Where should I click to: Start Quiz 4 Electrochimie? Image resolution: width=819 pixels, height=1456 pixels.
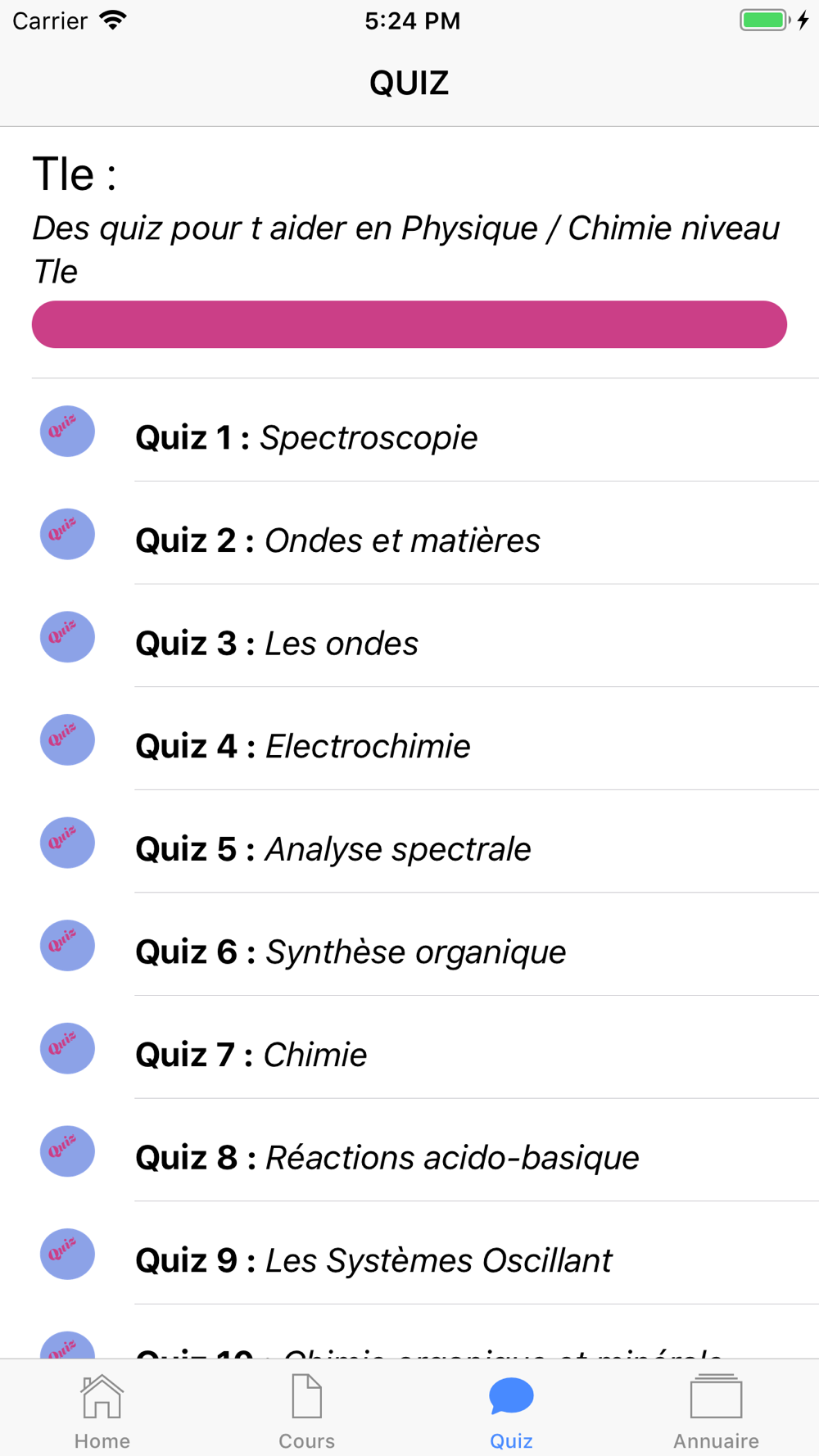click(x=409, y=739)
